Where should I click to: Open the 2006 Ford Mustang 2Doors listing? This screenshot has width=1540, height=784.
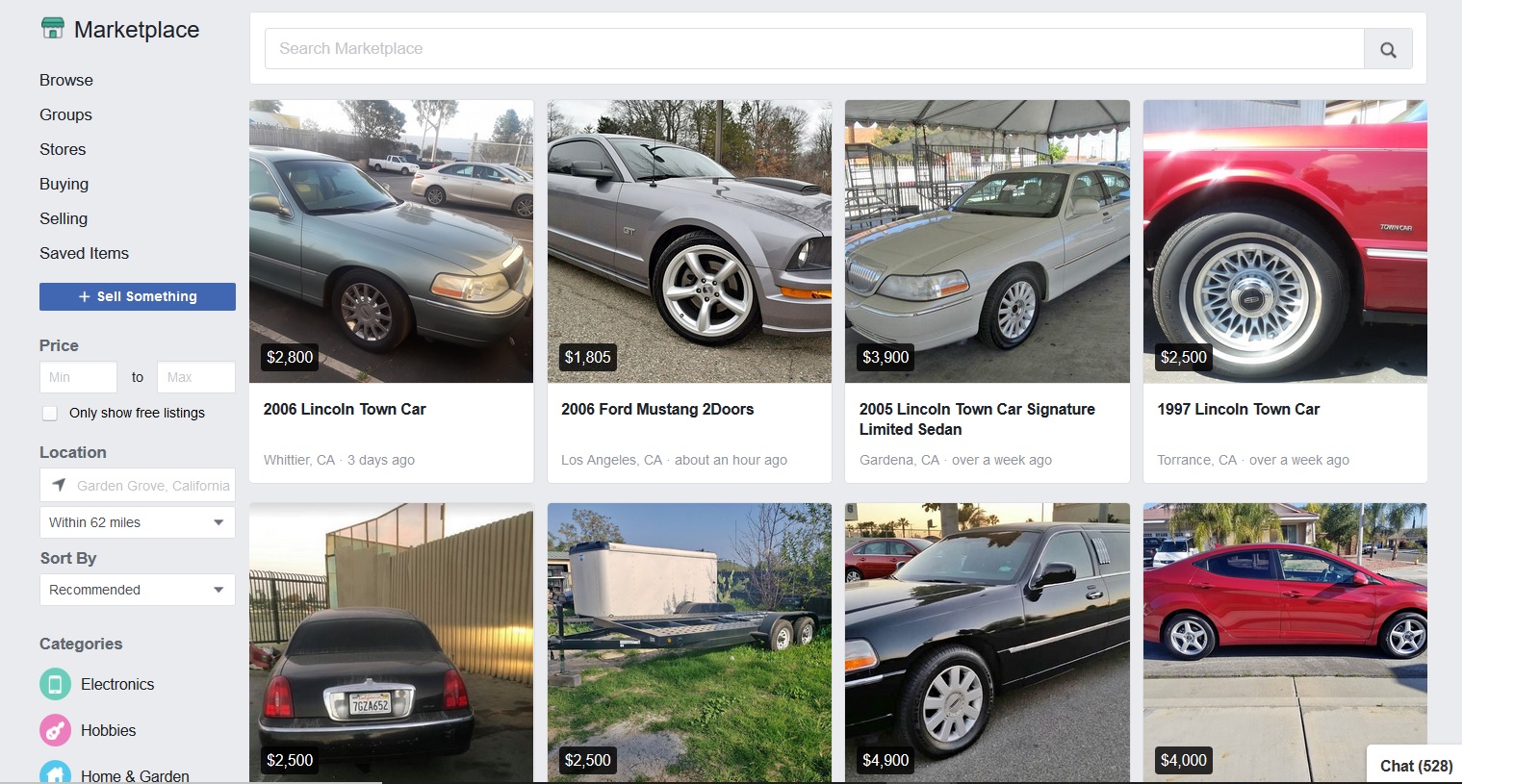[657, 409]
